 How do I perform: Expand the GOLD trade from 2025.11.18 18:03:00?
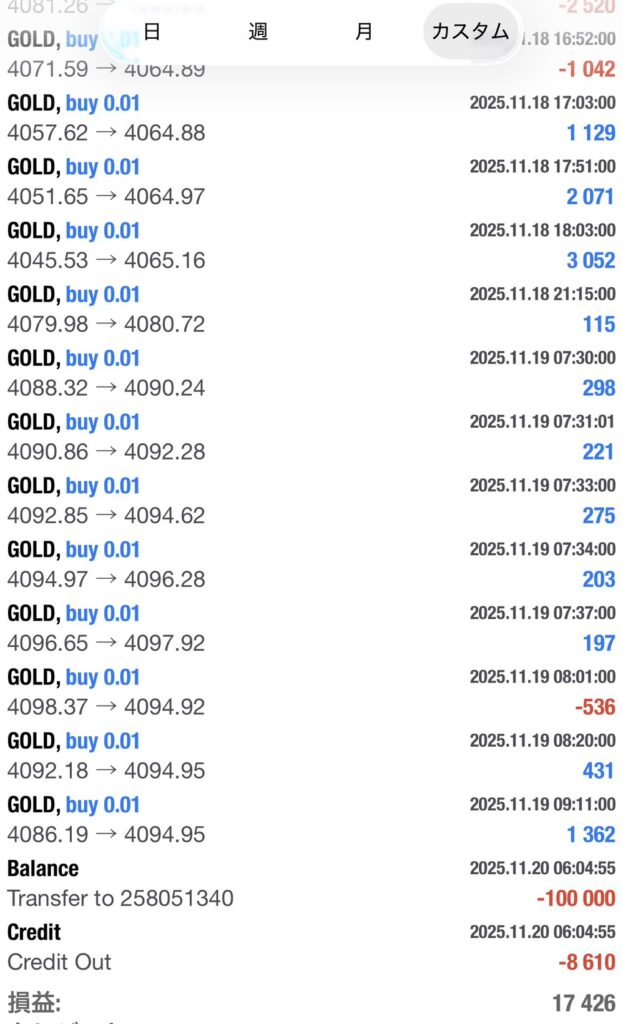311,246
